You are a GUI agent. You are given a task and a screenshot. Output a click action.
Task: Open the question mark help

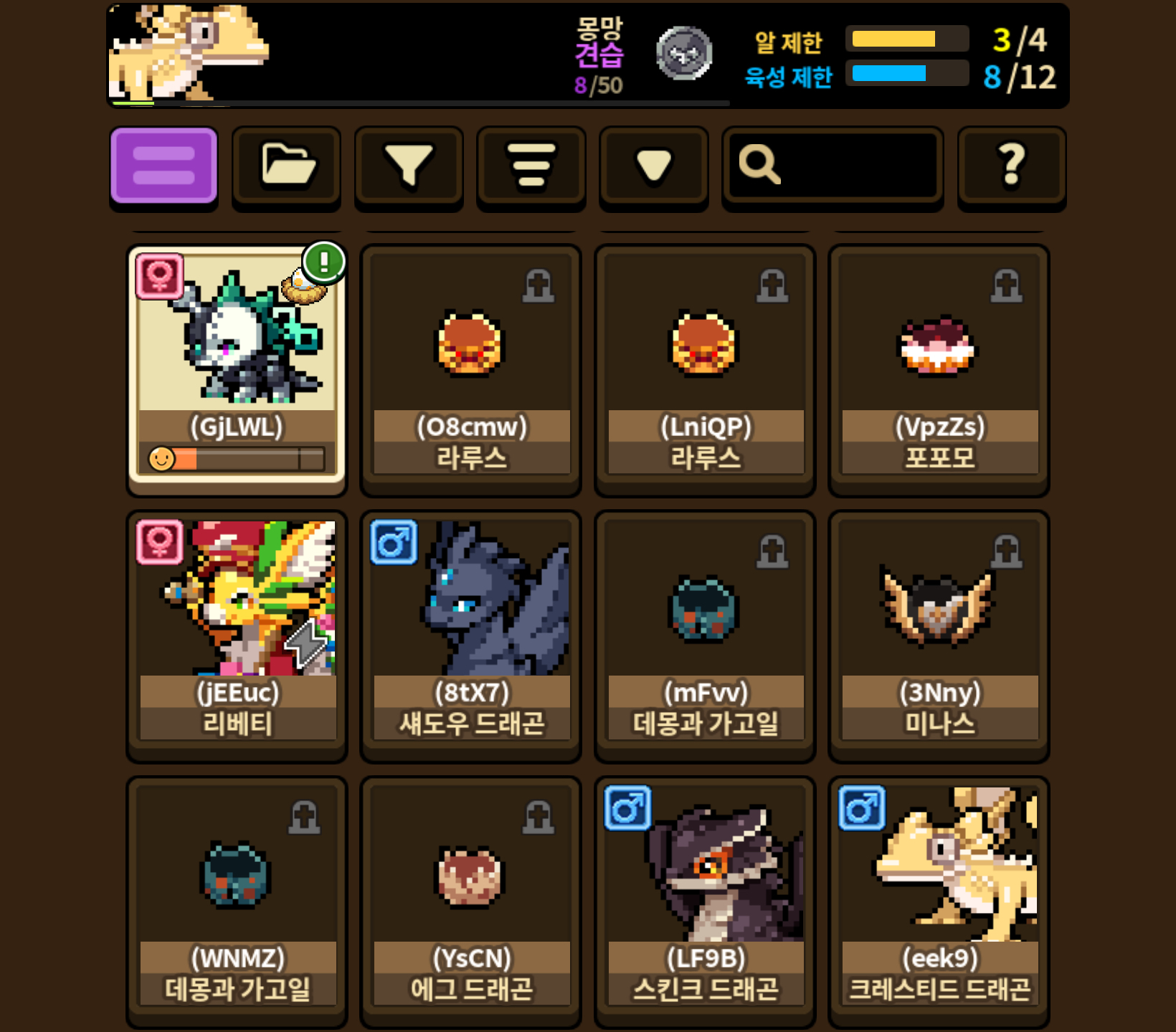[1012, 166]
